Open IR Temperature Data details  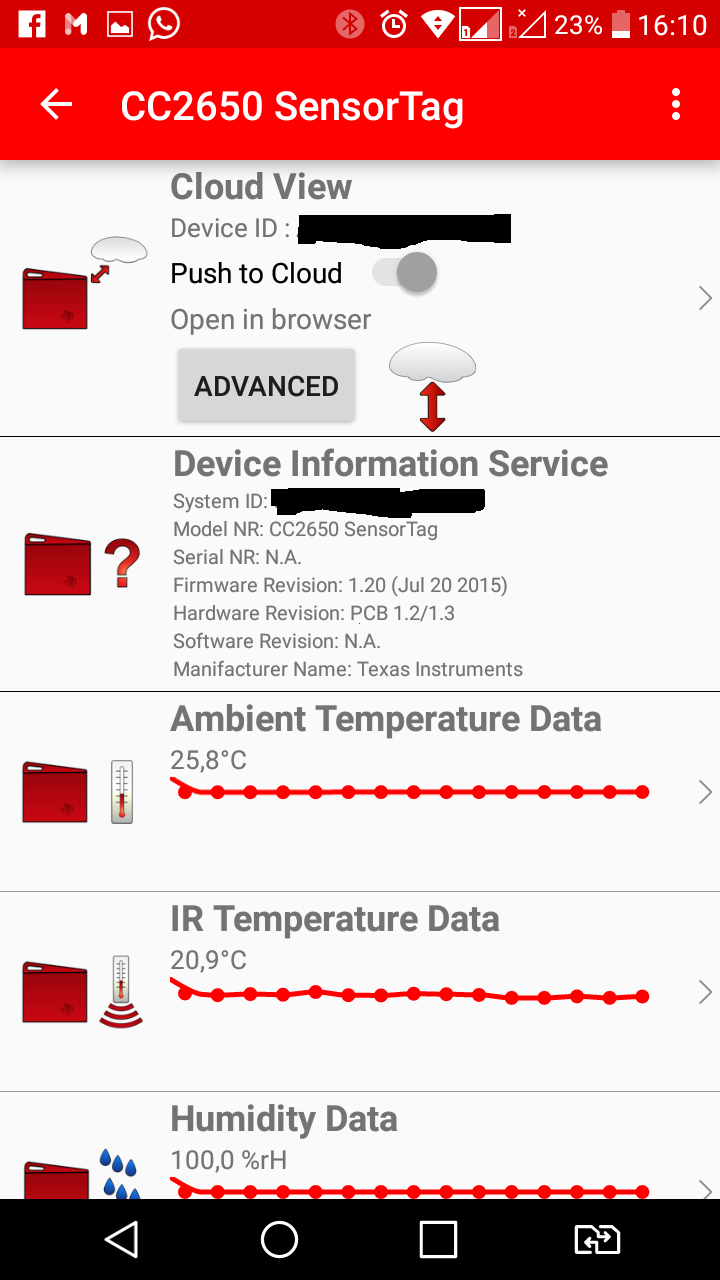(x=705, y=992)
